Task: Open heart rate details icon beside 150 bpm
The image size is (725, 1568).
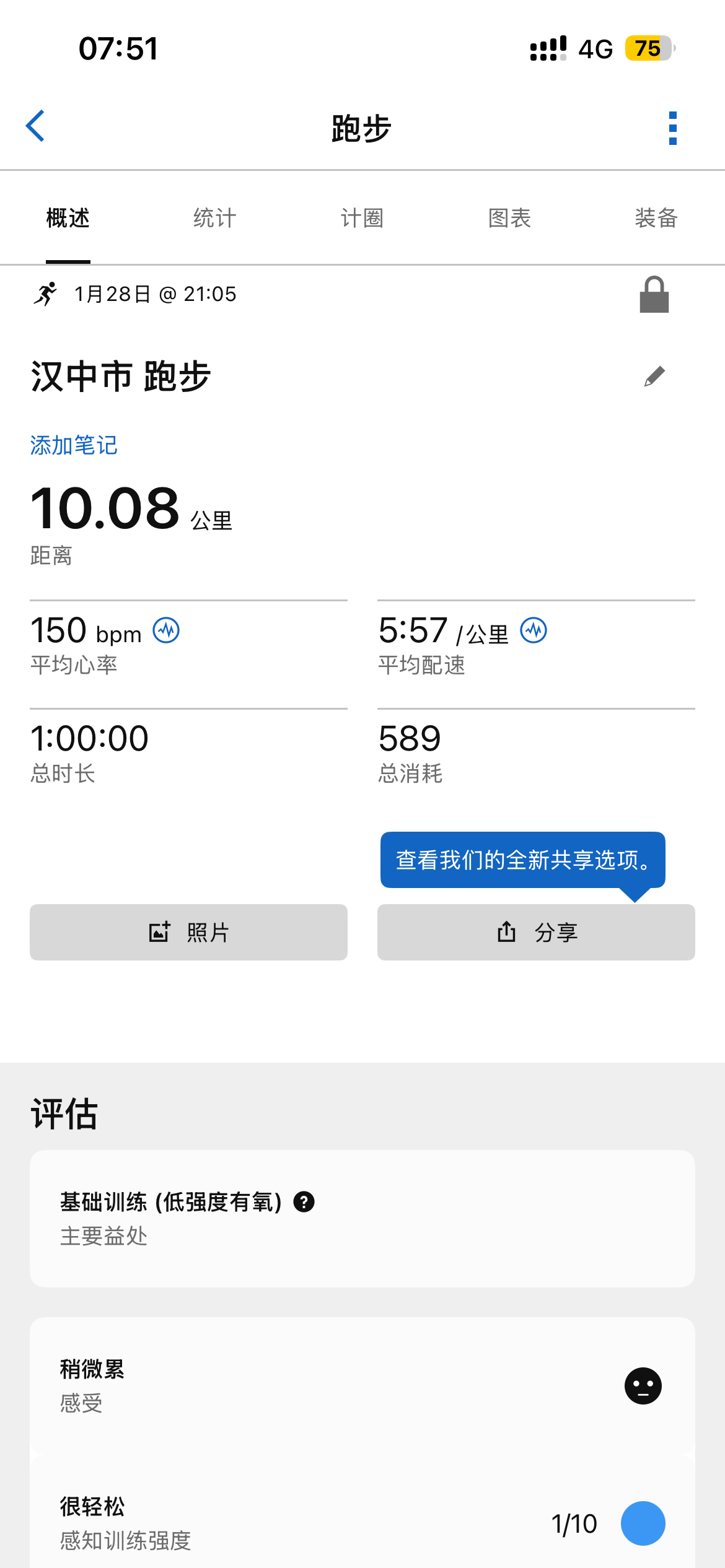Action: [166, 630]
